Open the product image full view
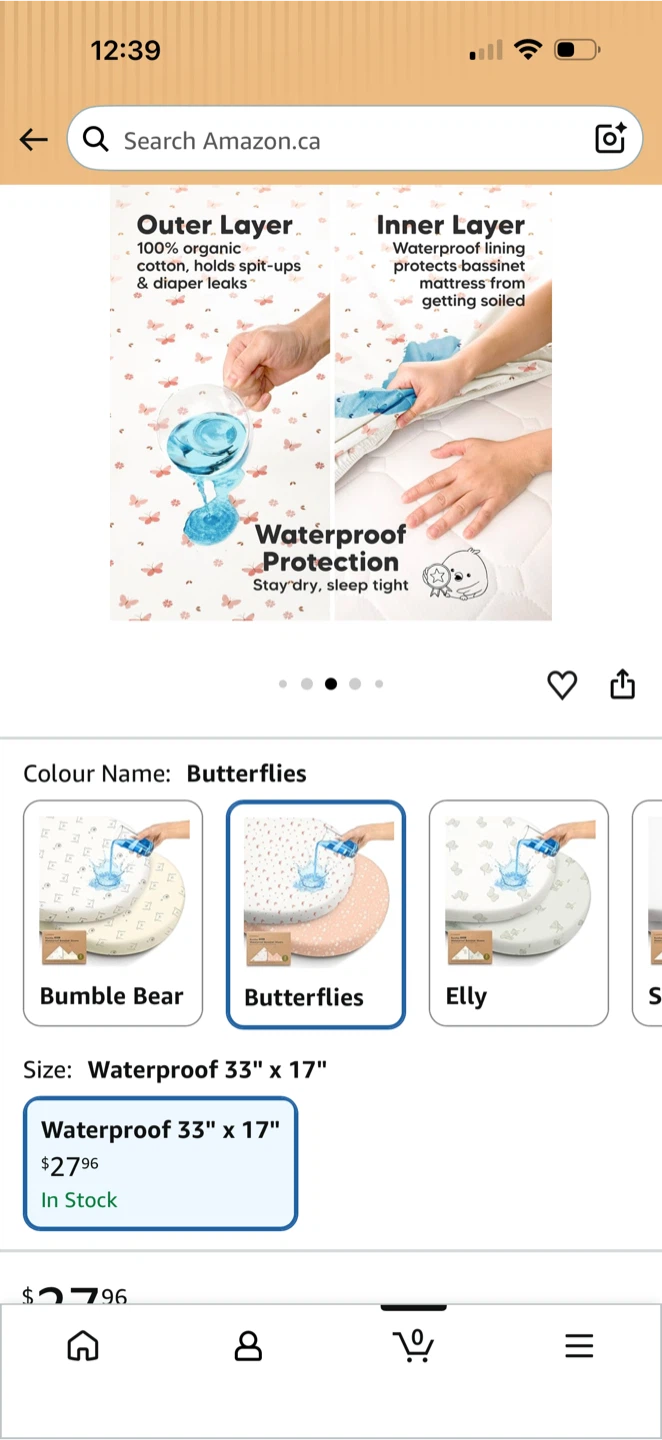The image size is (662, 1440). [331, 403]
